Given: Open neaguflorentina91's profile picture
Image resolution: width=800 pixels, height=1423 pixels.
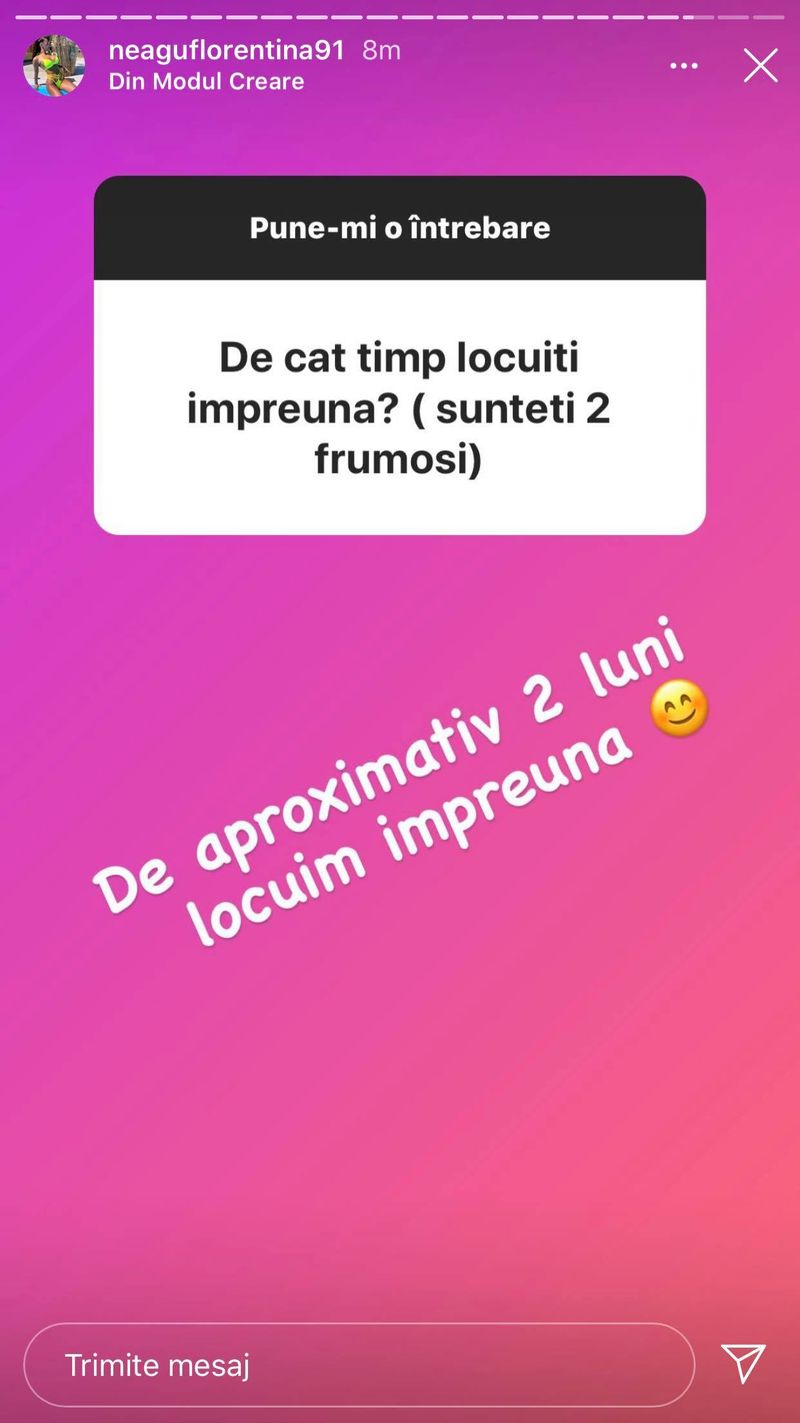Looking at the screenshot, I should click(x=54, y=66).
